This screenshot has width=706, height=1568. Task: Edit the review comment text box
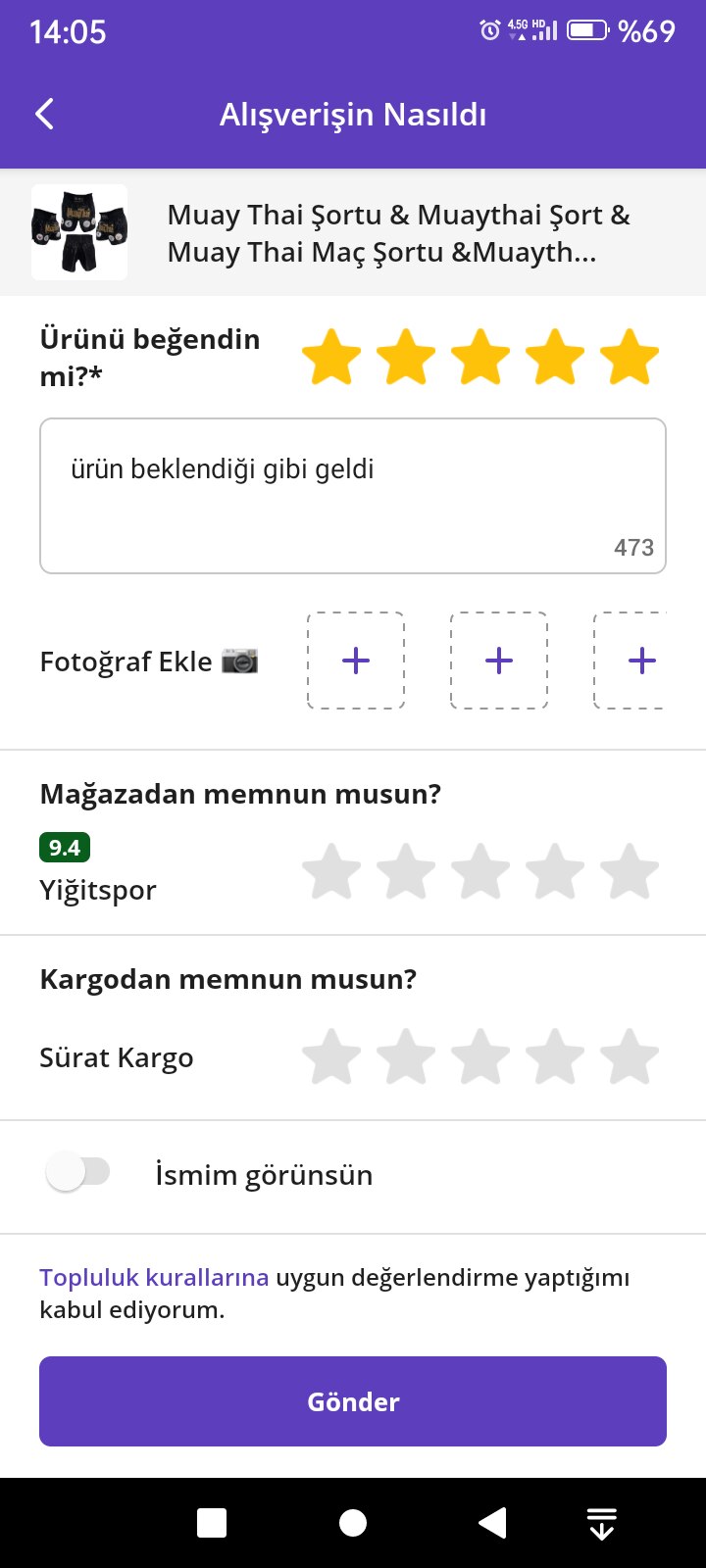point(353,495)
